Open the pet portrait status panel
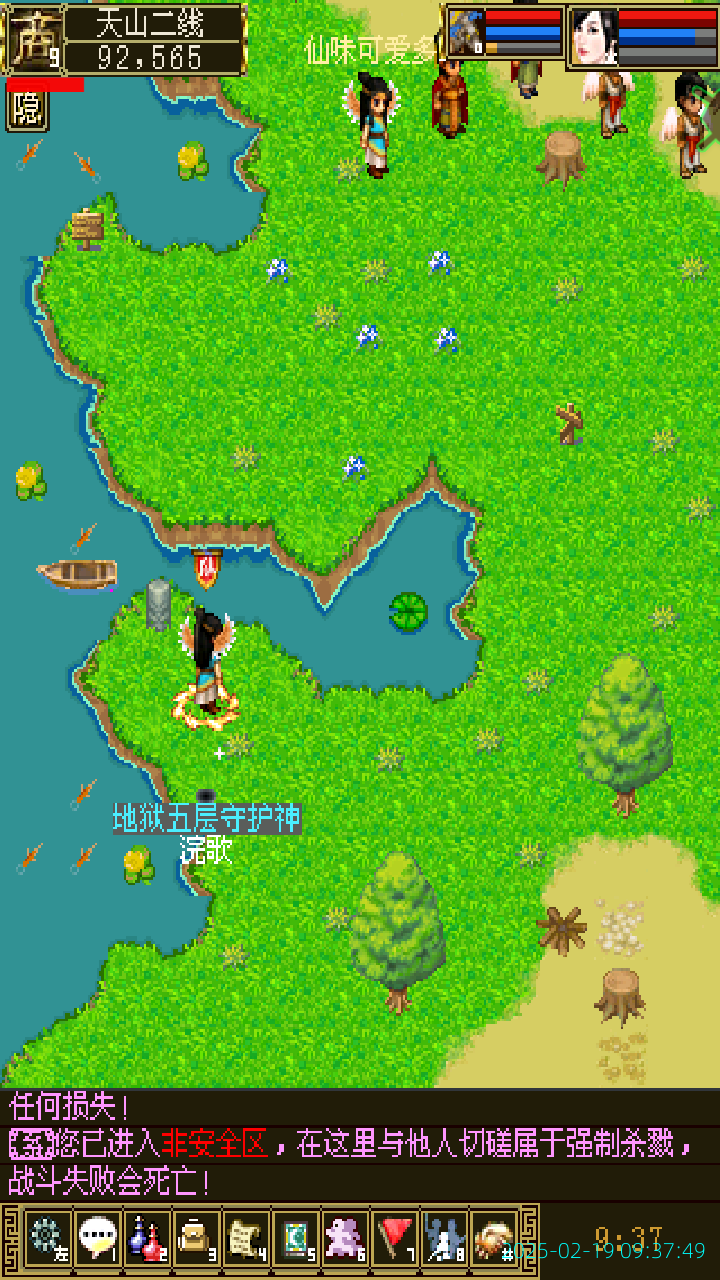This screenshot has width=720, height=1280. tap(465, 33)
